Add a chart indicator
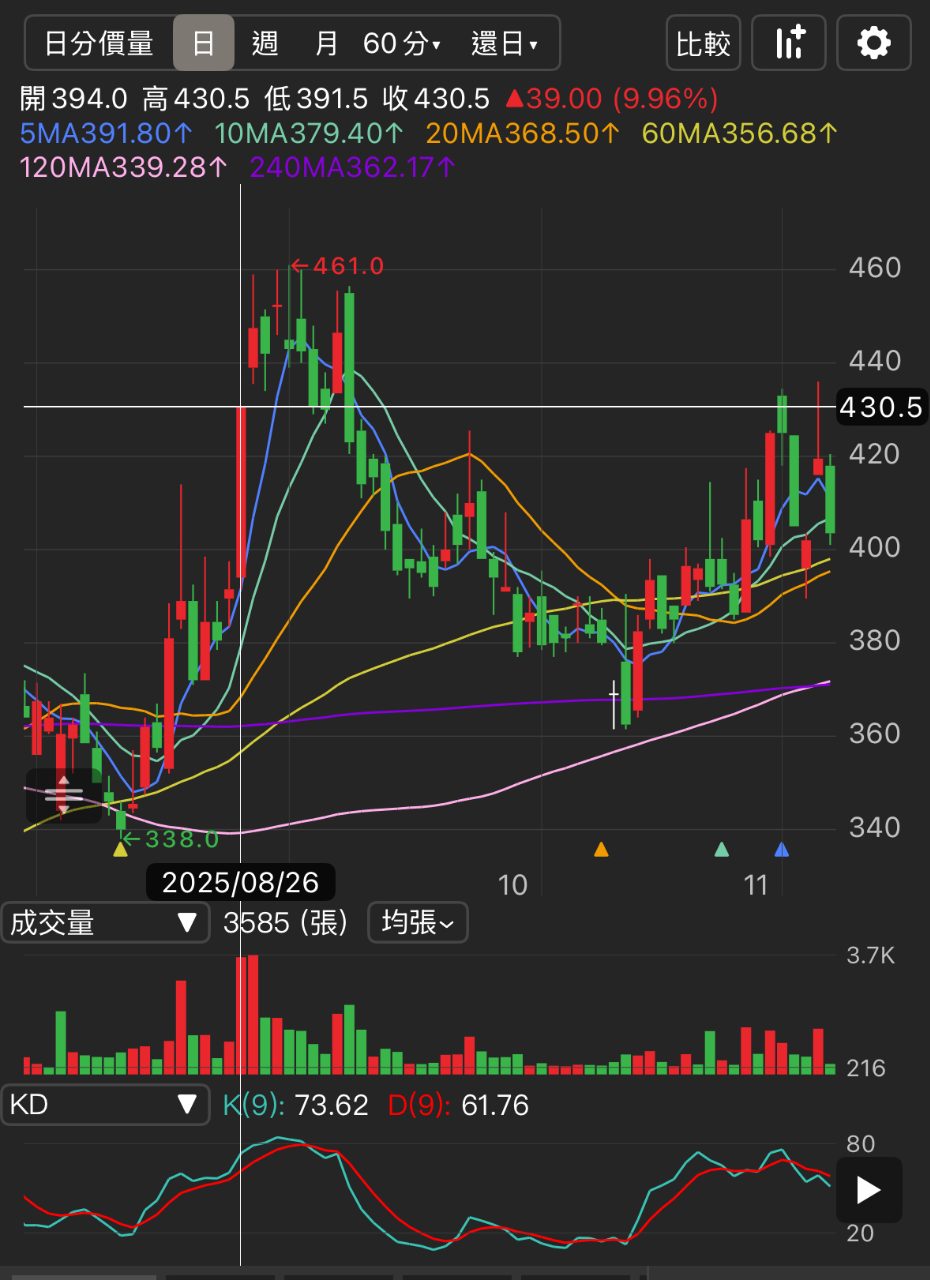The width and height of the screenshot is (930, 1280). [x=789, y=43]
